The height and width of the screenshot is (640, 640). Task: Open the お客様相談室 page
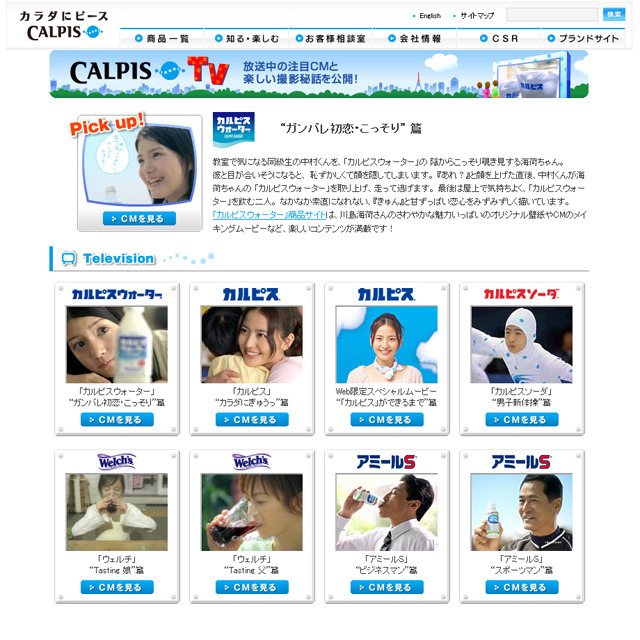pos(331,38)
